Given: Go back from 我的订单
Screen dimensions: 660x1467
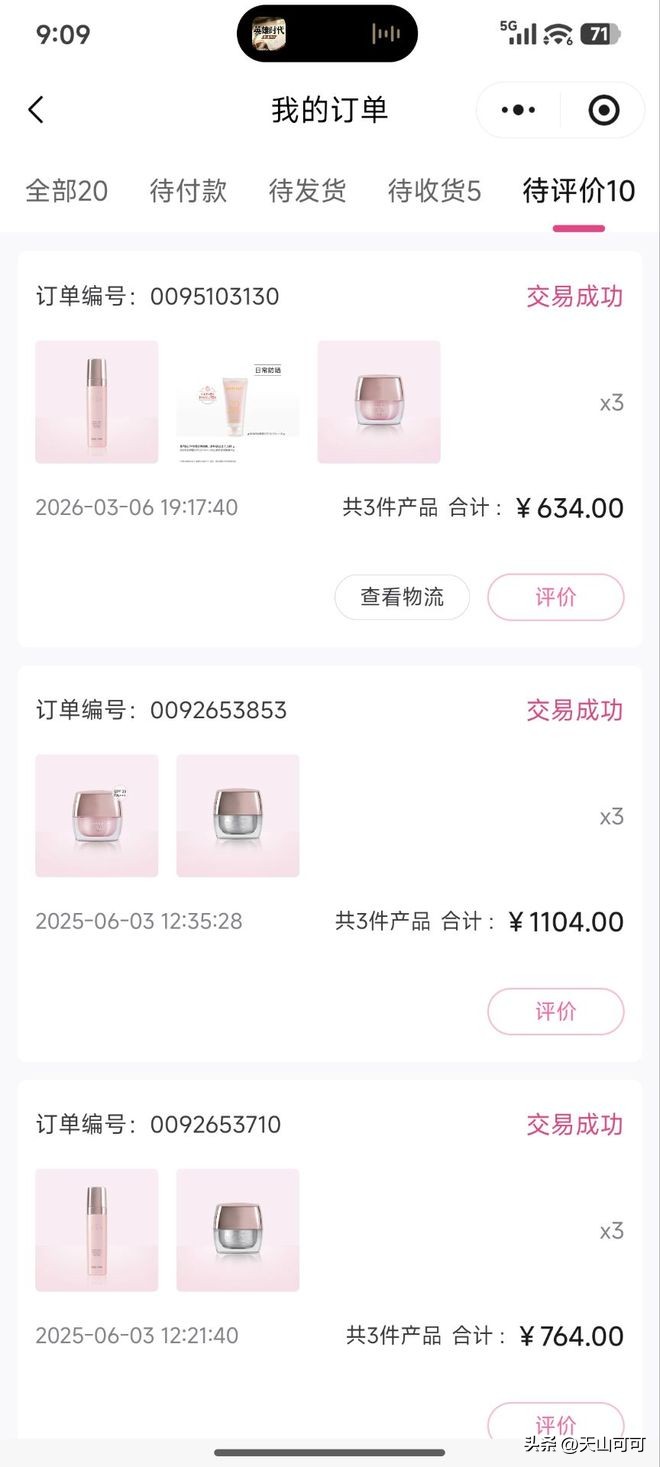Looking at the screenshot, I should pyautogui.click(x=37, y=110).
